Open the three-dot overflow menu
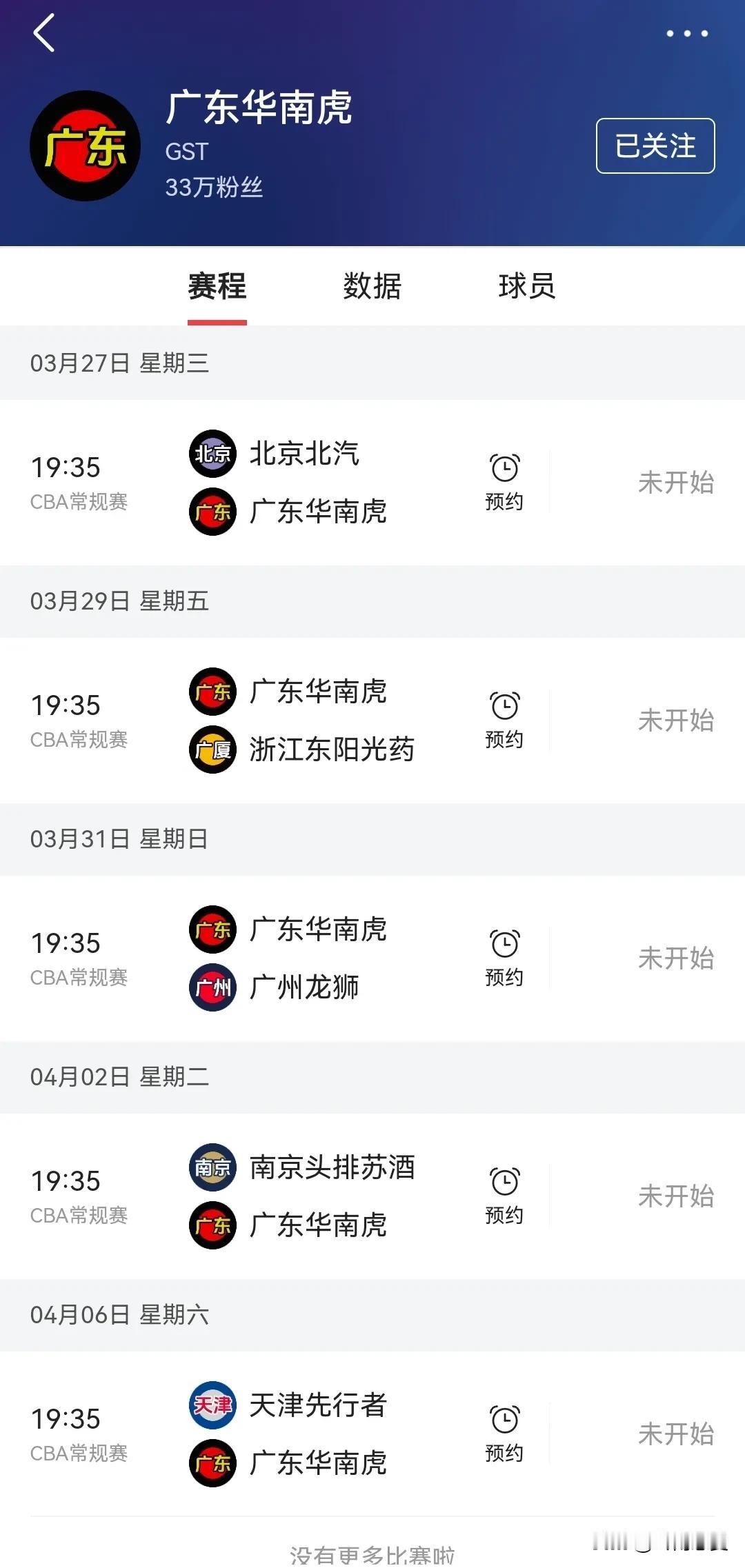Viewport: 745px width, 1568px height. 687,33
